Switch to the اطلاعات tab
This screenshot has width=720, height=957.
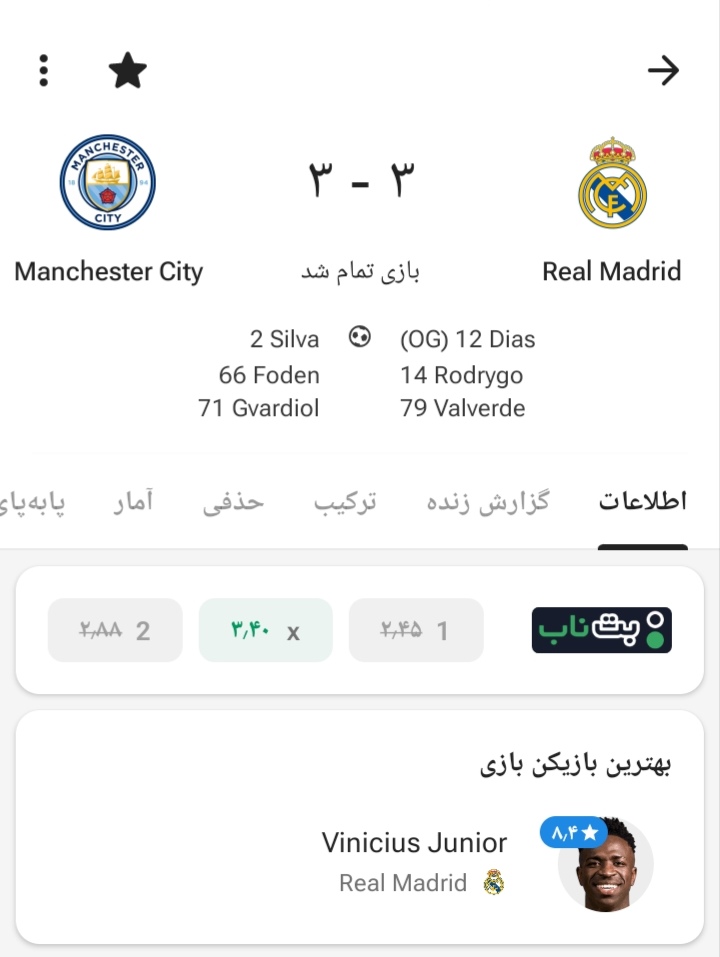coord(642,502)
